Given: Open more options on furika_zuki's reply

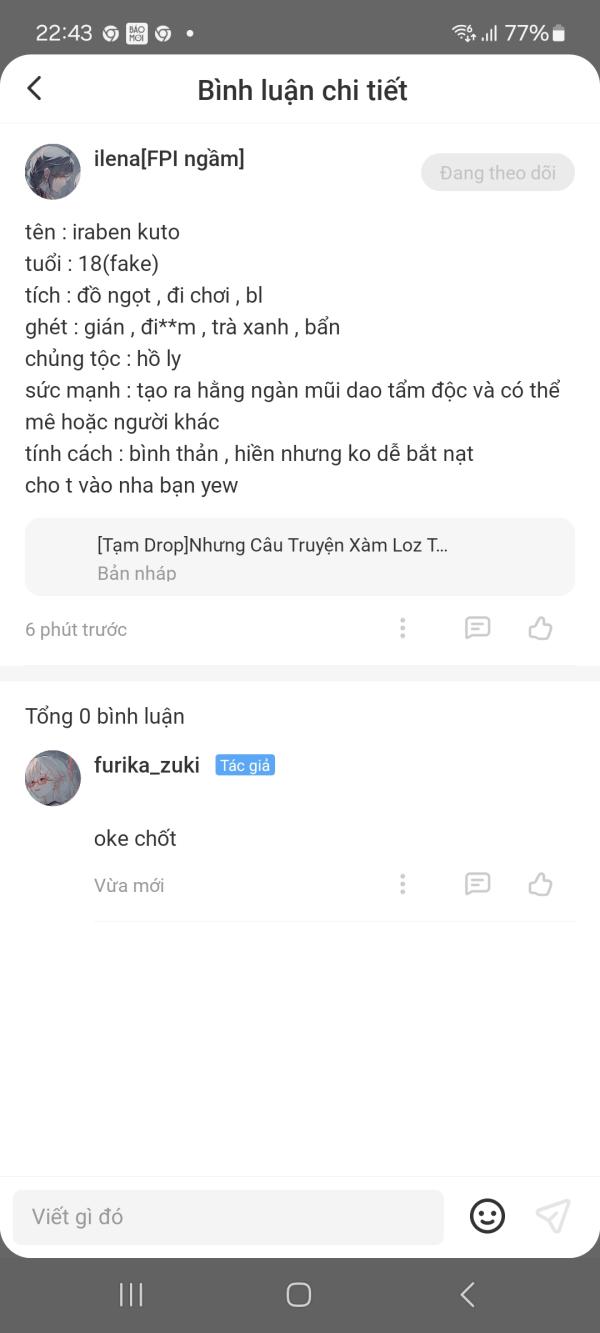Looking at the screenshot, I should coord(402,884).
